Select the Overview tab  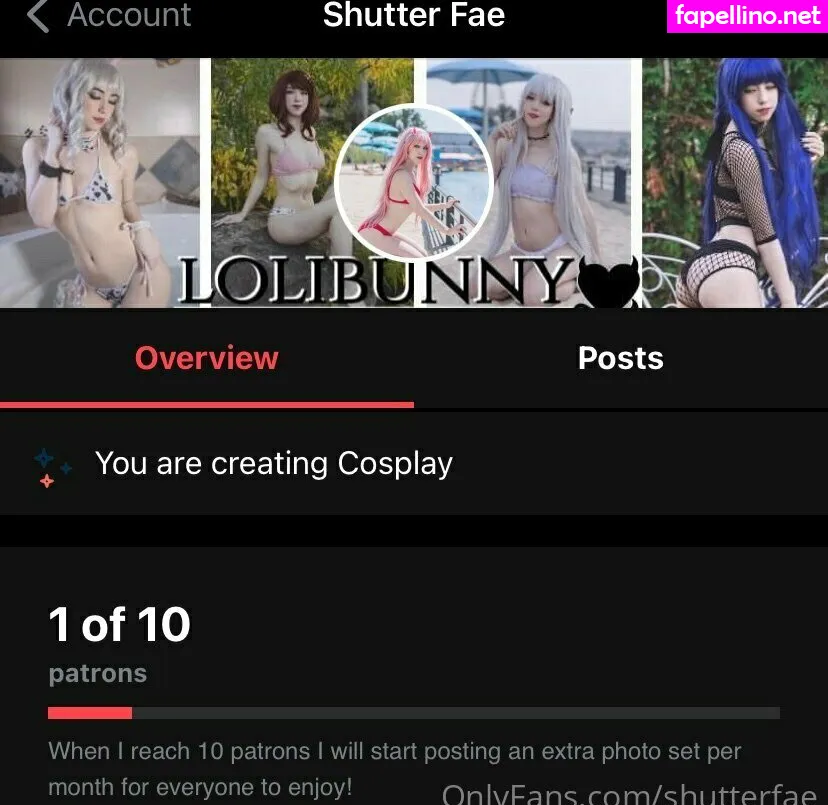tap(207, 359)
